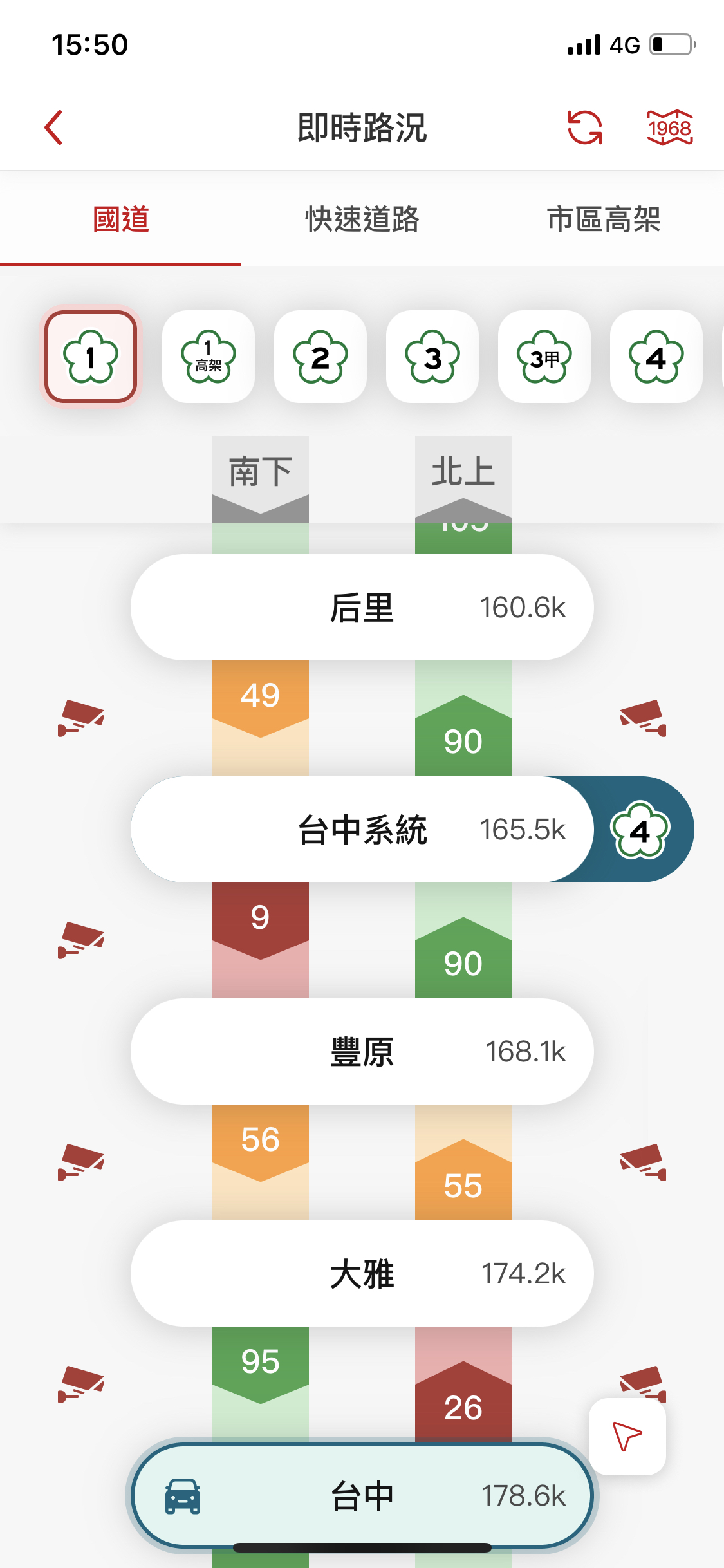Screen dimensions: 724x1568
Task: Go back from 即時路況
Action: (x=54, y=127)
